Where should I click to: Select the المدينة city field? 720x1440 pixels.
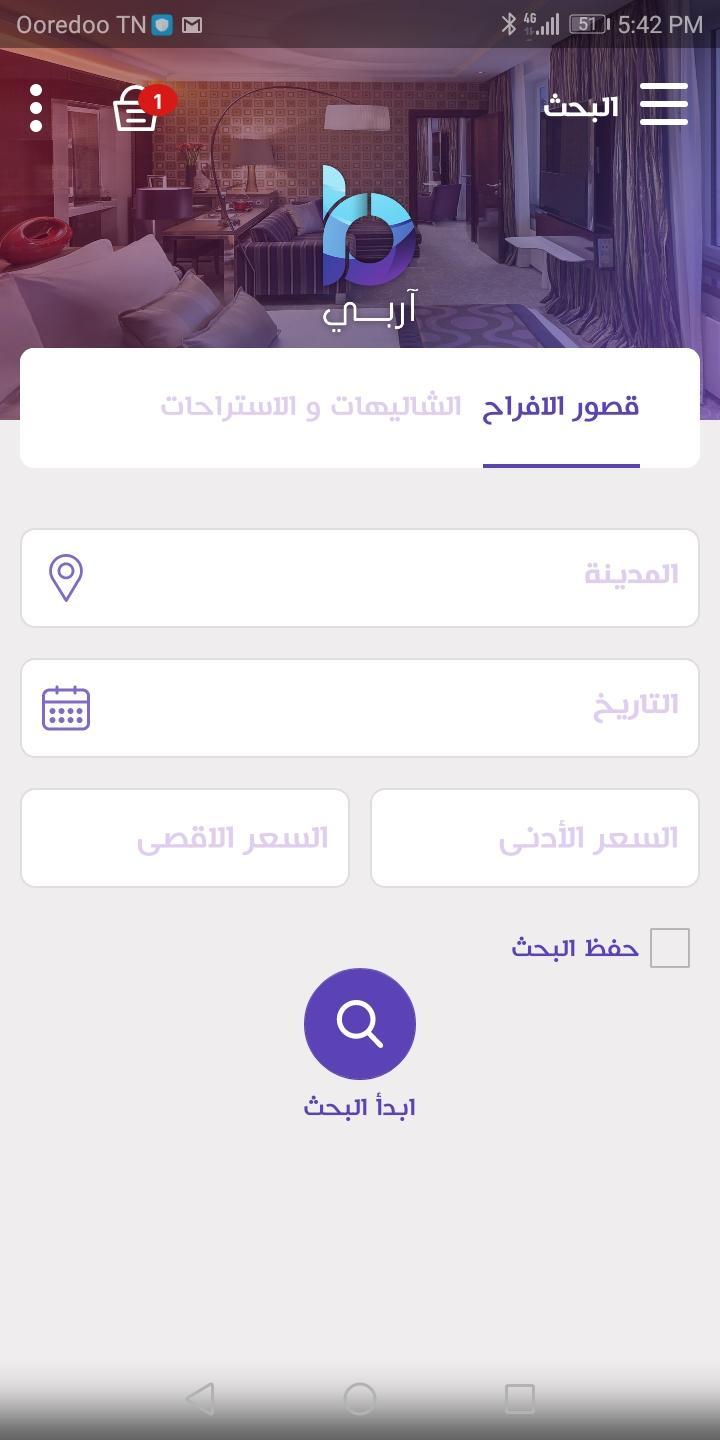(x=360, y=578)
